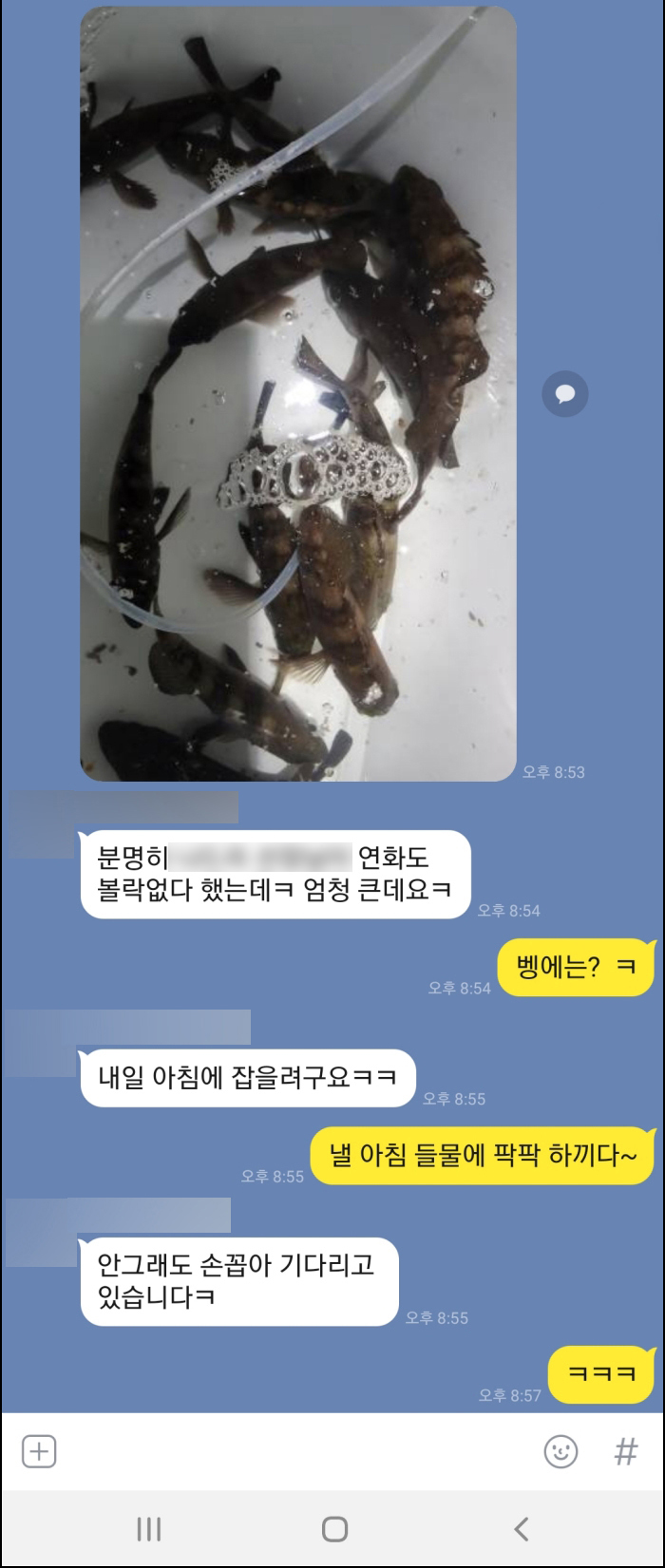Tap the hashtag search icon
This screenshot has width=665, height=1568.
(x=625, y=1451)
